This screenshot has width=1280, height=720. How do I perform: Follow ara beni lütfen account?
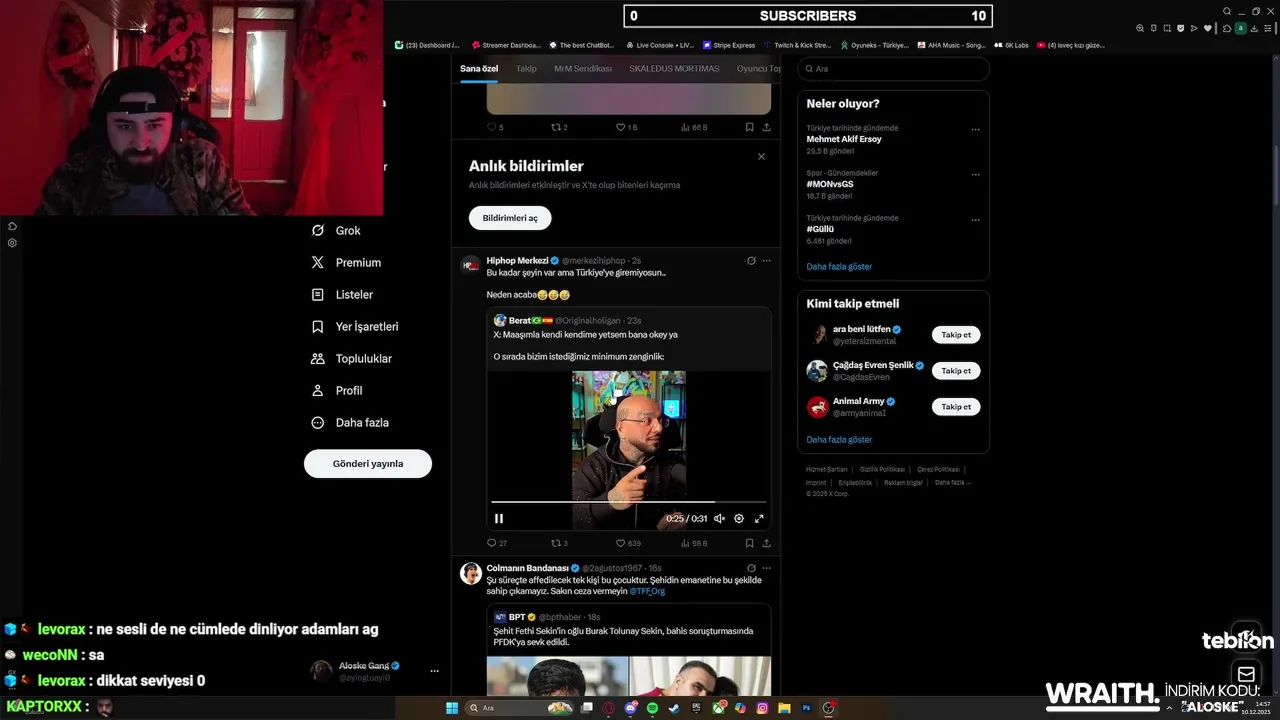coord(955,335)
